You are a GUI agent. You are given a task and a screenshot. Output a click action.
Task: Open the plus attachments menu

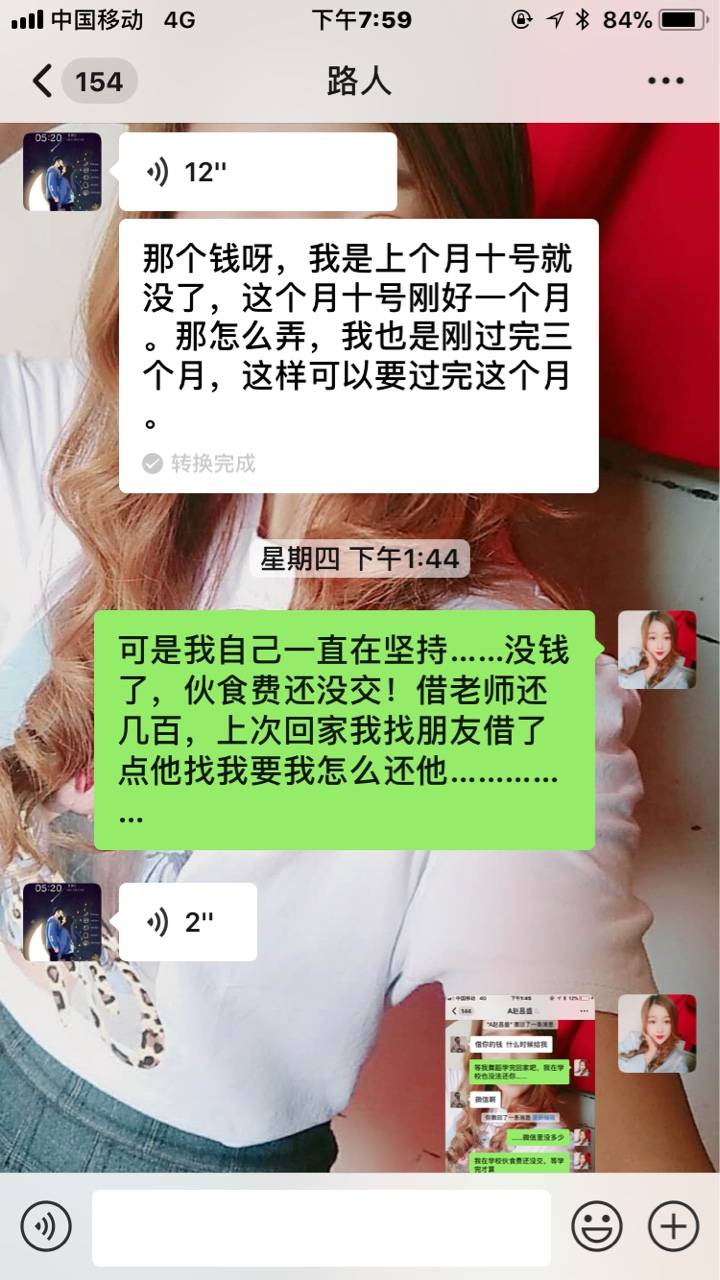(673, 1226)
